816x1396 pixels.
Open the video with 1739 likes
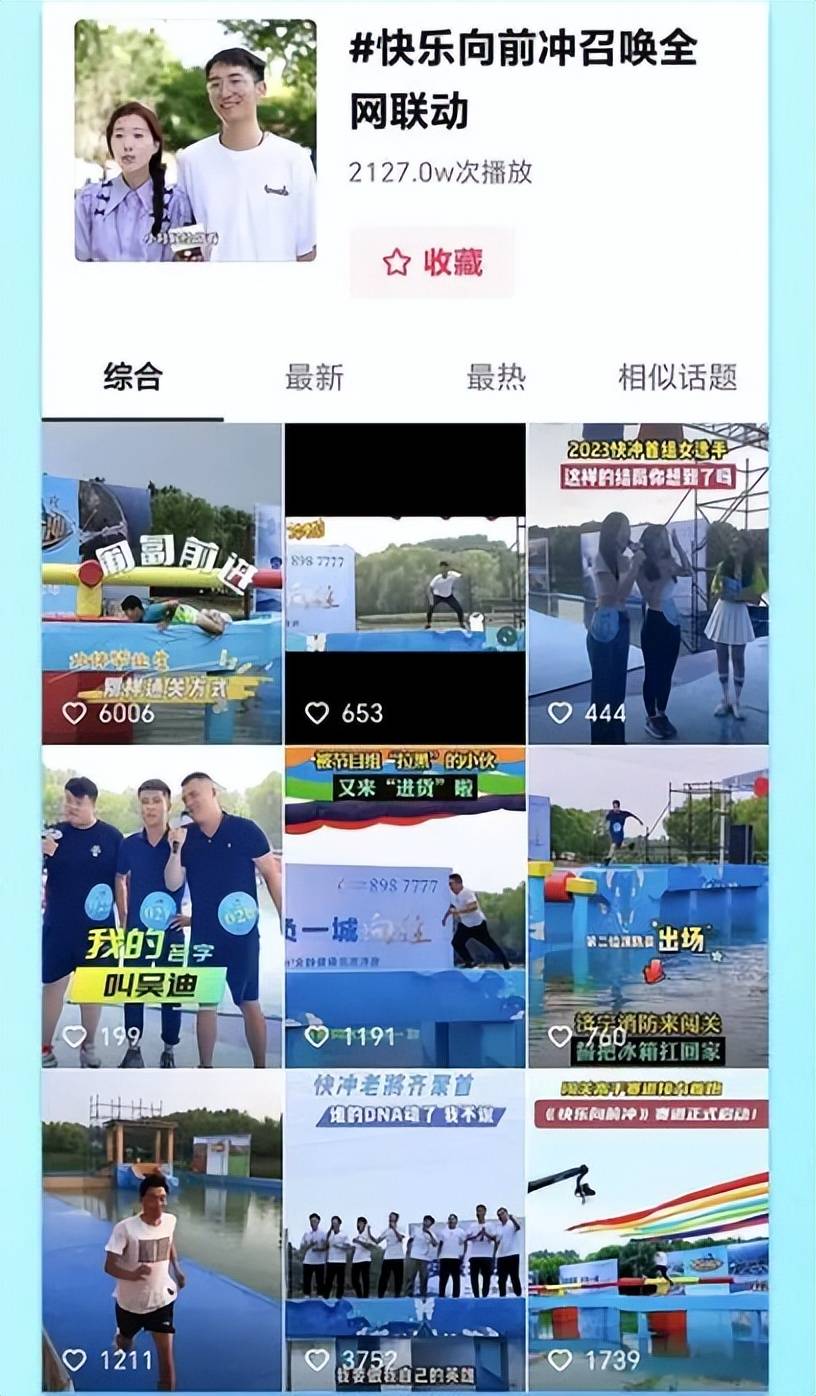[x=648, y=1230]
